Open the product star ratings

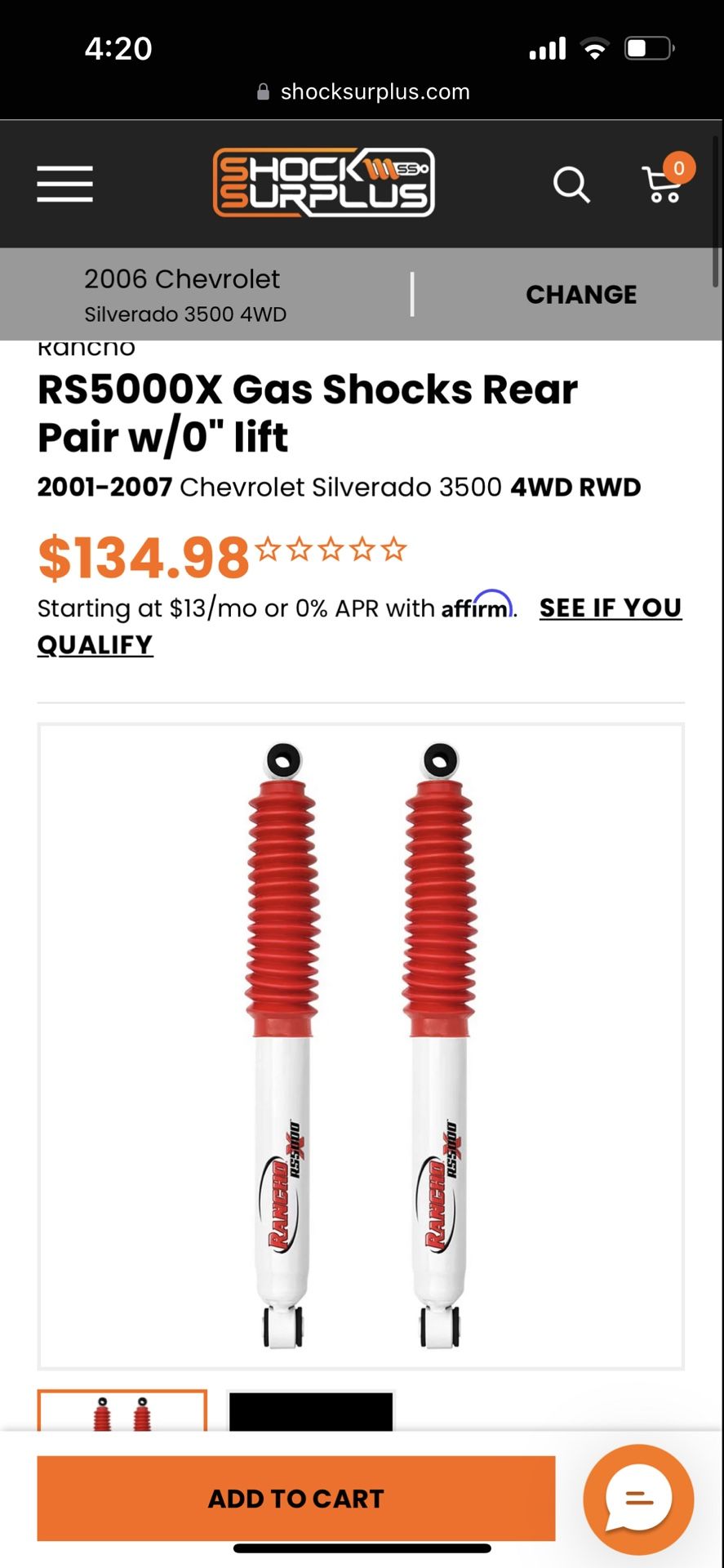[x=331, y=550]
